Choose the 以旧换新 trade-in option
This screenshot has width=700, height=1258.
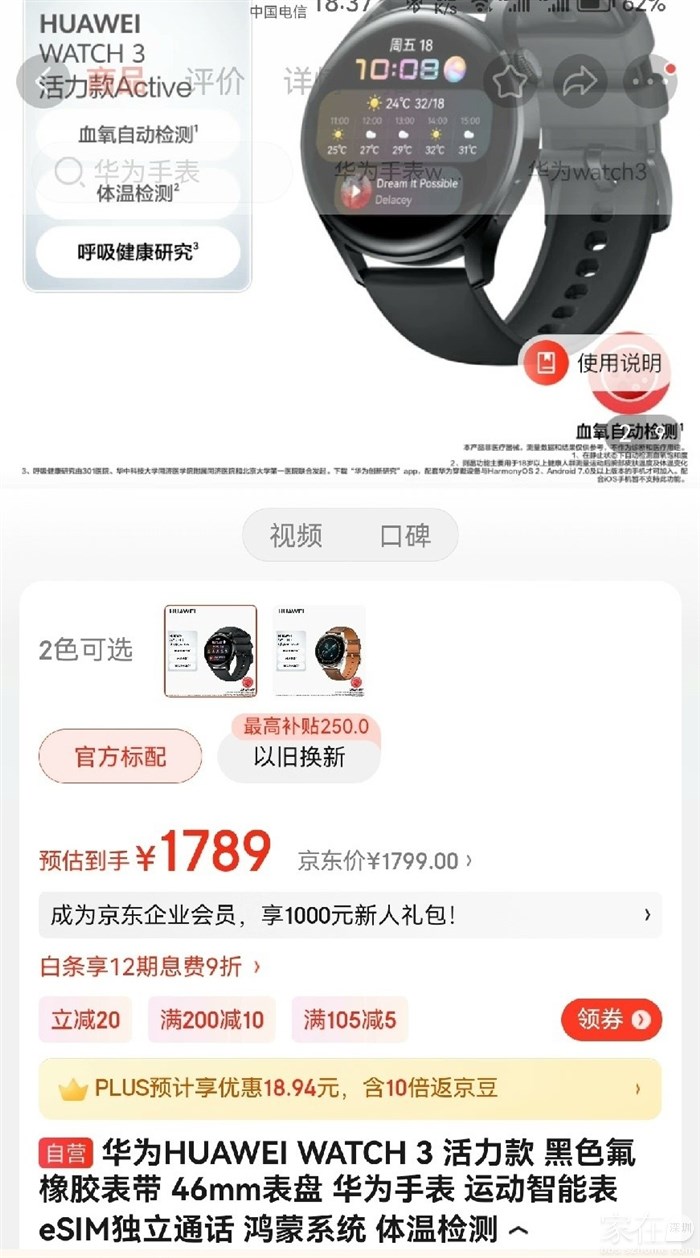[x=299, y=757]
